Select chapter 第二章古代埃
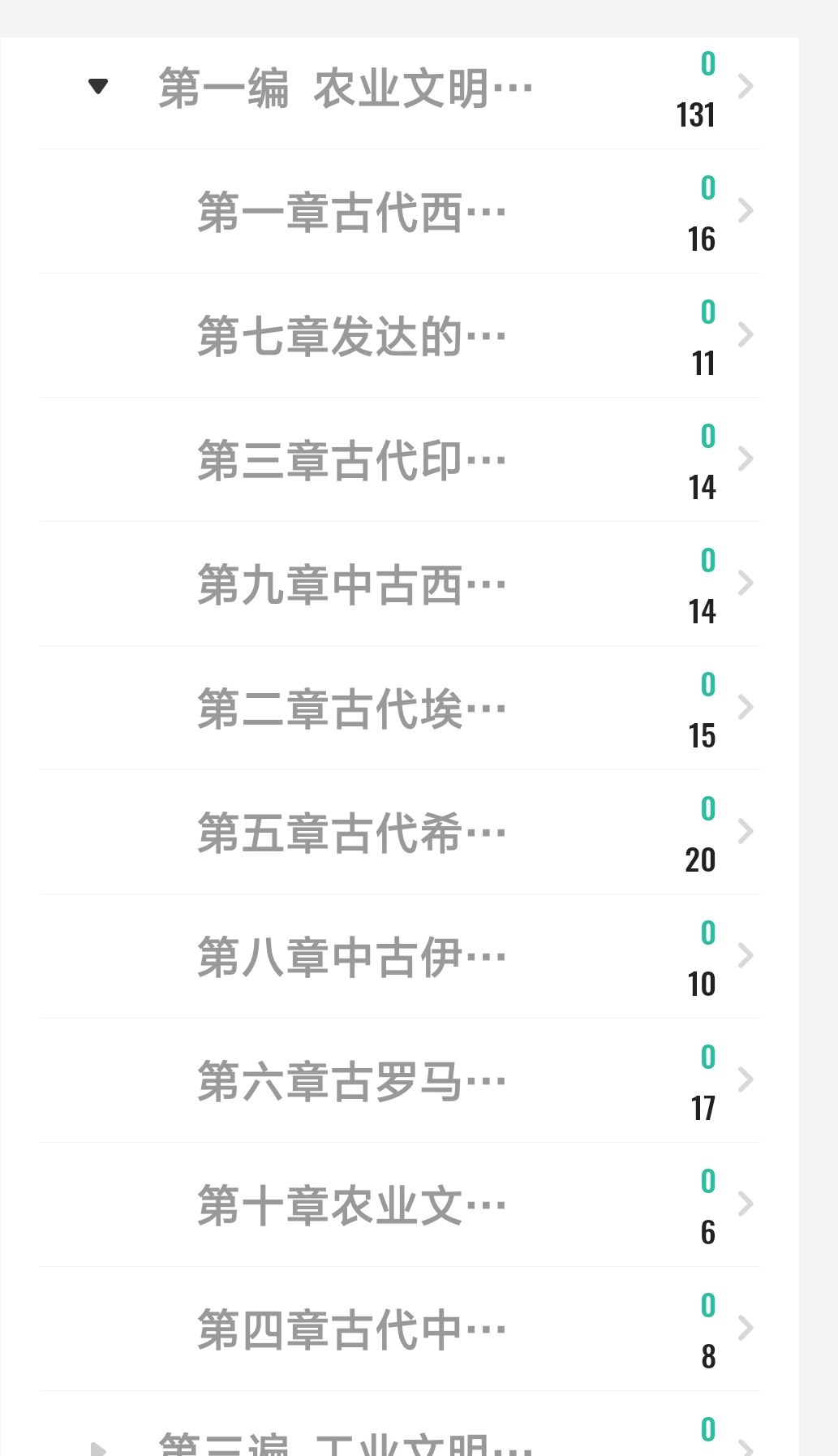Viewport: 838px width, 1456px height. click(x=399, y=709)
